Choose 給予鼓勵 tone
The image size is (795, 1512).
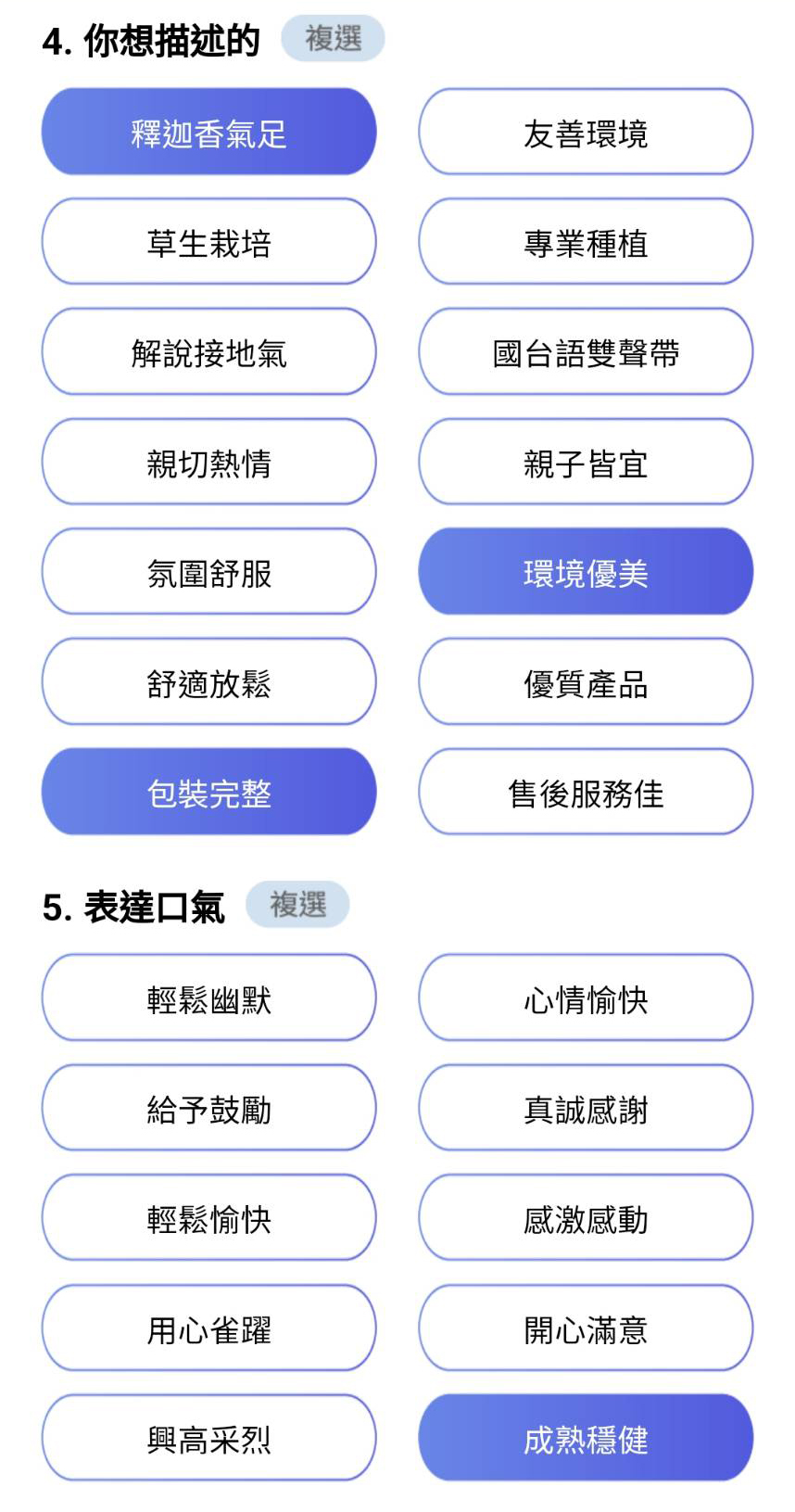click(x=208, y=1108)
